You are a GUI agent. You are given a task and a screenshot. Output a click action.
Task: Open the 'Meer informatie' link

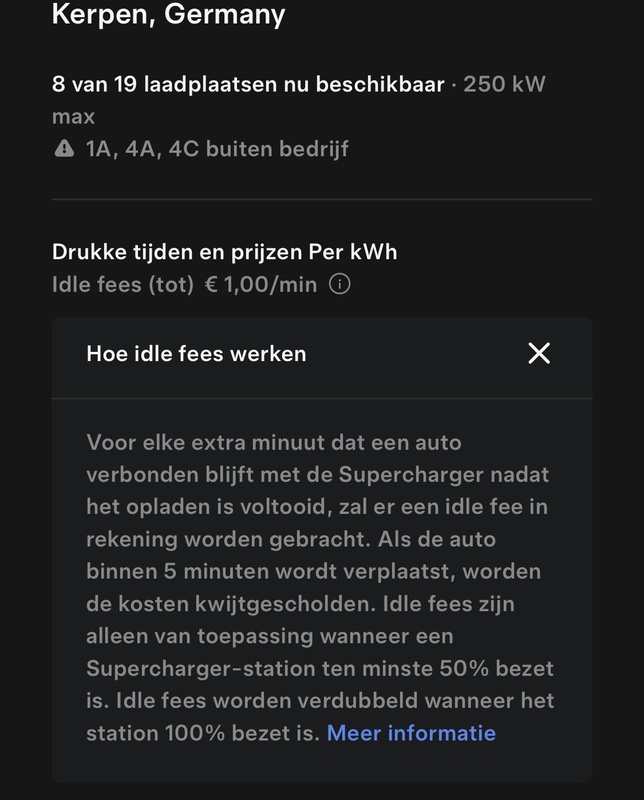[x=411, y=733]
